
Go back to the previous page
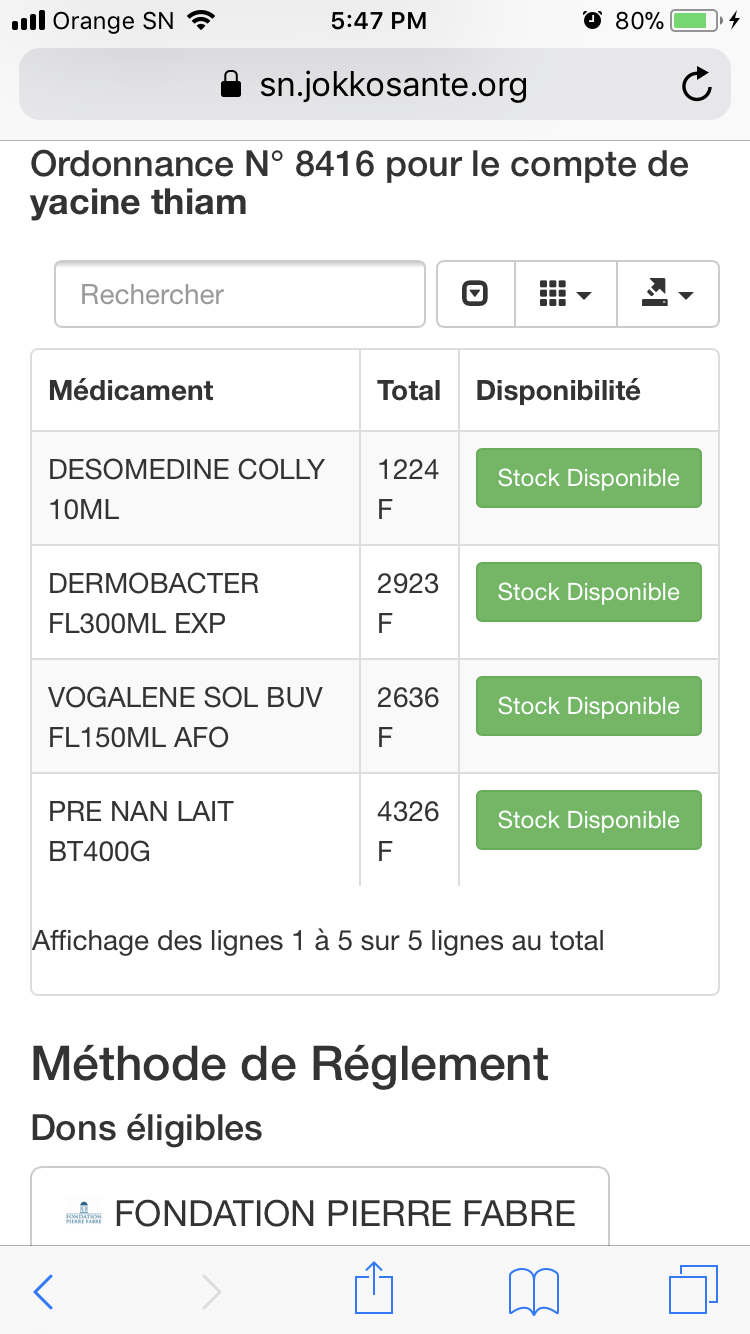click(x=43, y=1291)
